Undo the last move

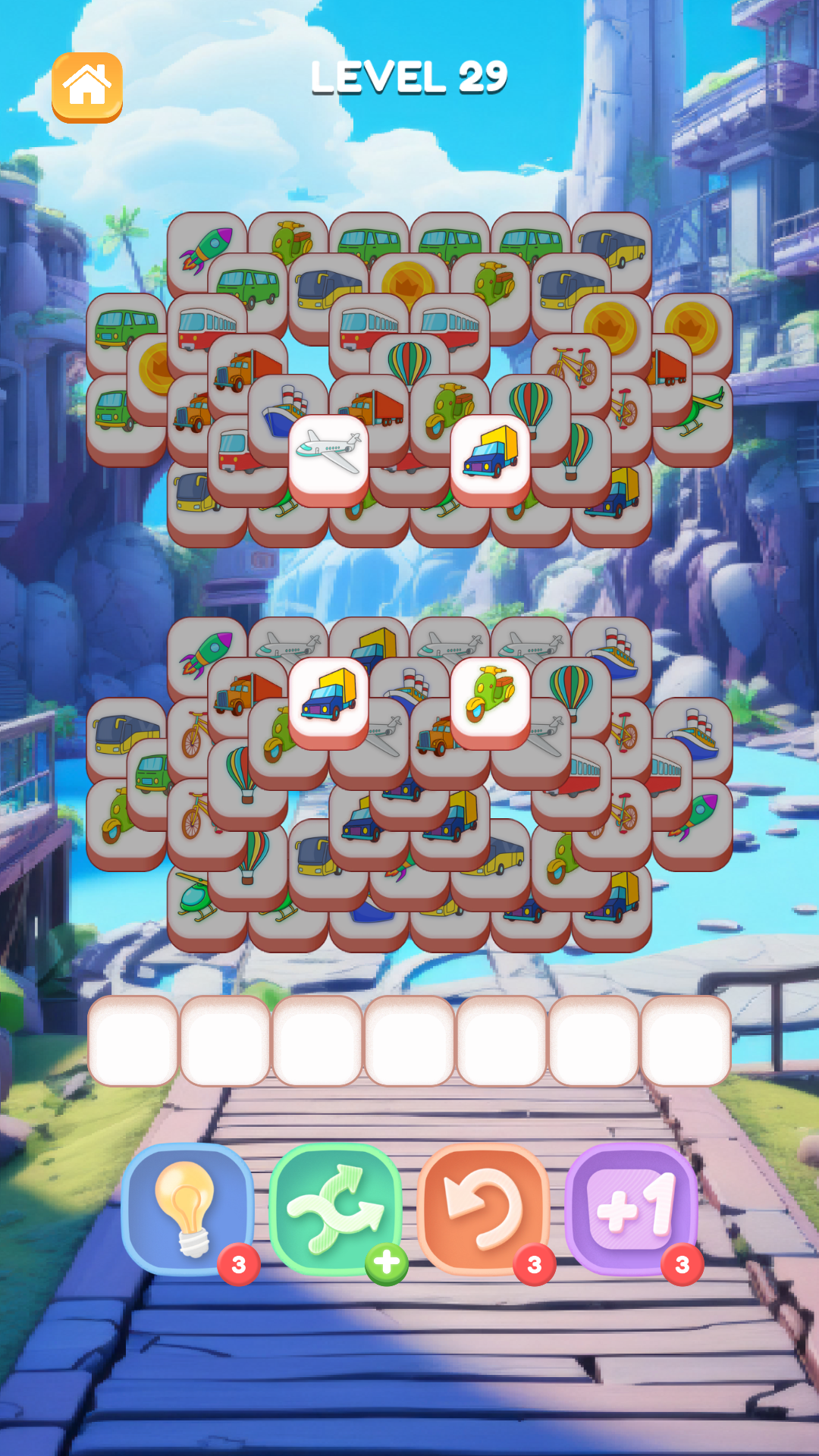483,1208
